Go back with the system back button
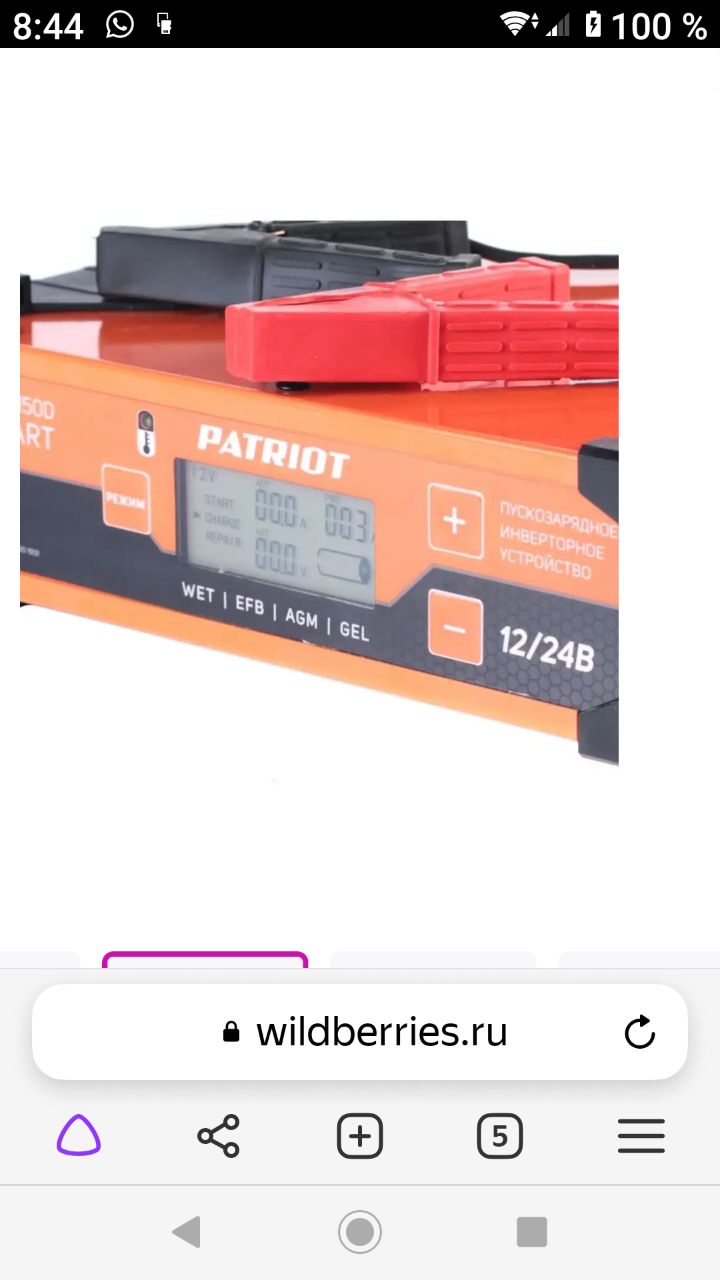Screen dimensions: 720x1280 187,1232
